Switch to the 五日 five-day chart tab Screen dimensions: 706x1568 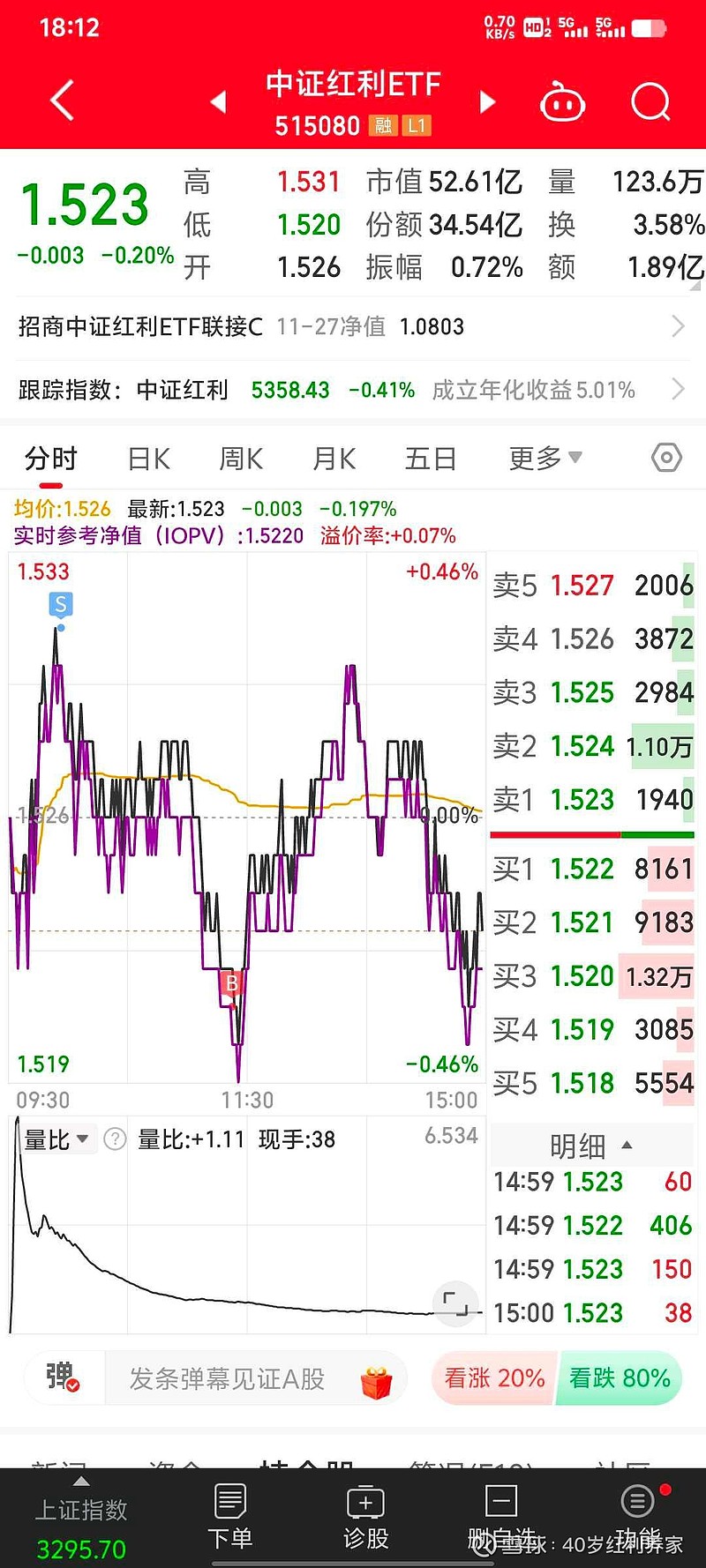pos(430,458)
